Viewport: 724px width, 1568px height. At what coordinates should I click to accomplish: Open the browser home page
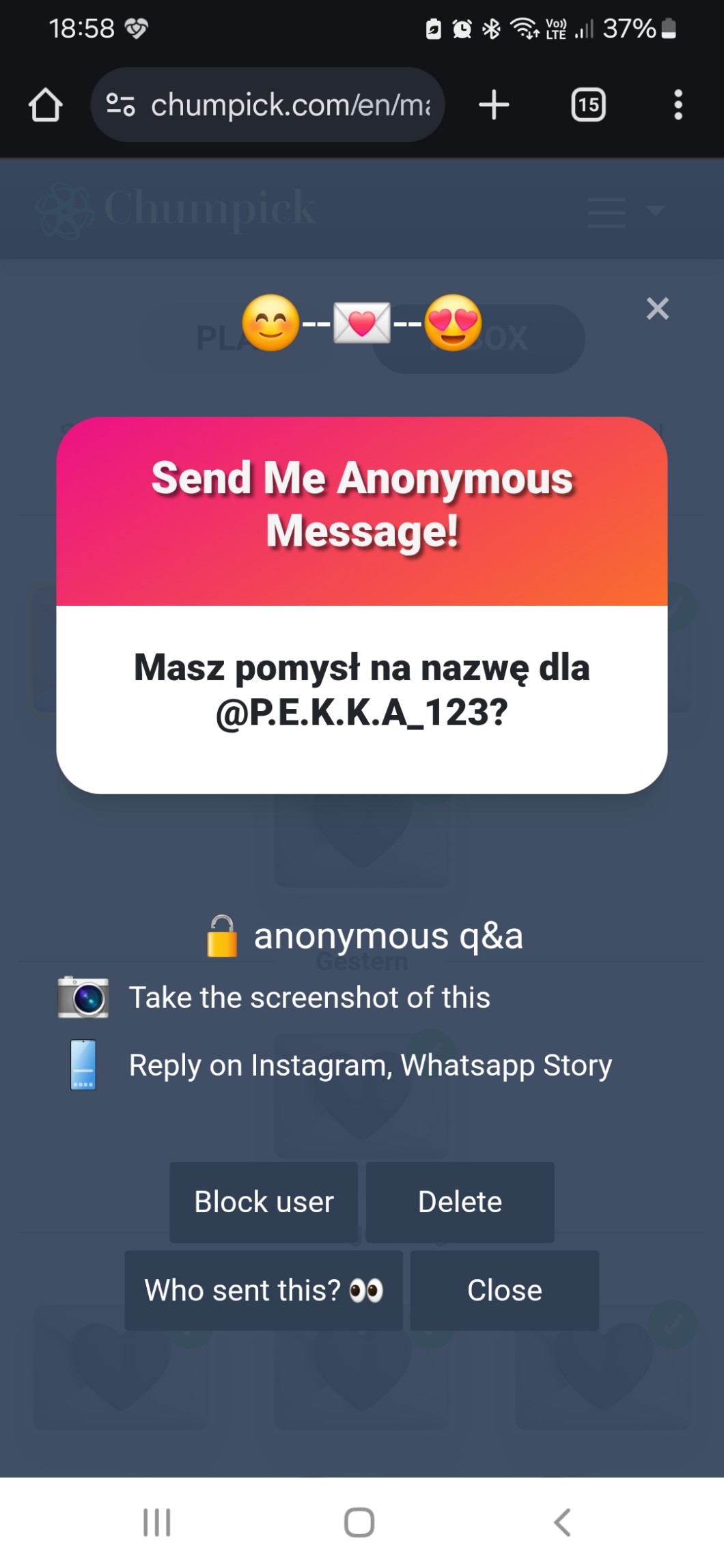coord(46,105)
